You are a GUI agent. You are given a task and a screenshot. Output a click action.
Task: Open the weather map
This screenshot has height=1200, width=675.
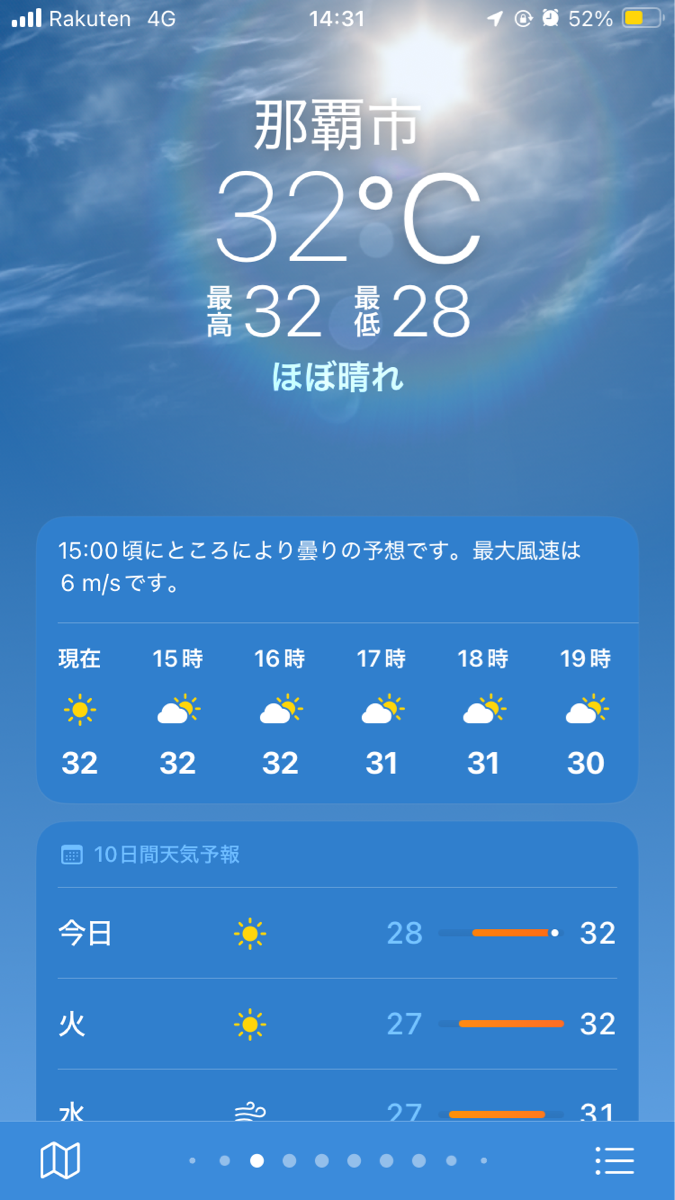[60, 1161]
